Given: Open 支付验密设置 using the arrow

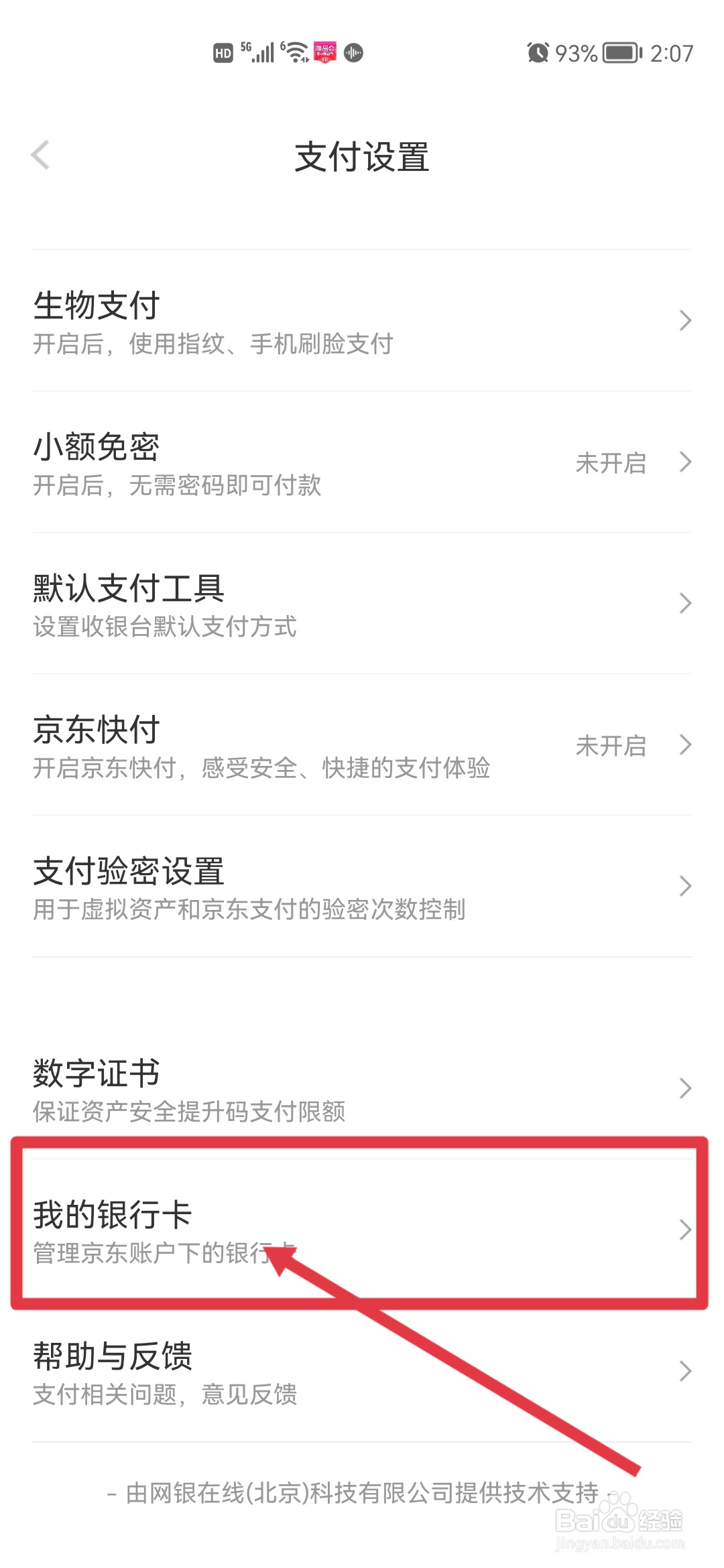Looking at the screenshot, I should click(684, 886).
